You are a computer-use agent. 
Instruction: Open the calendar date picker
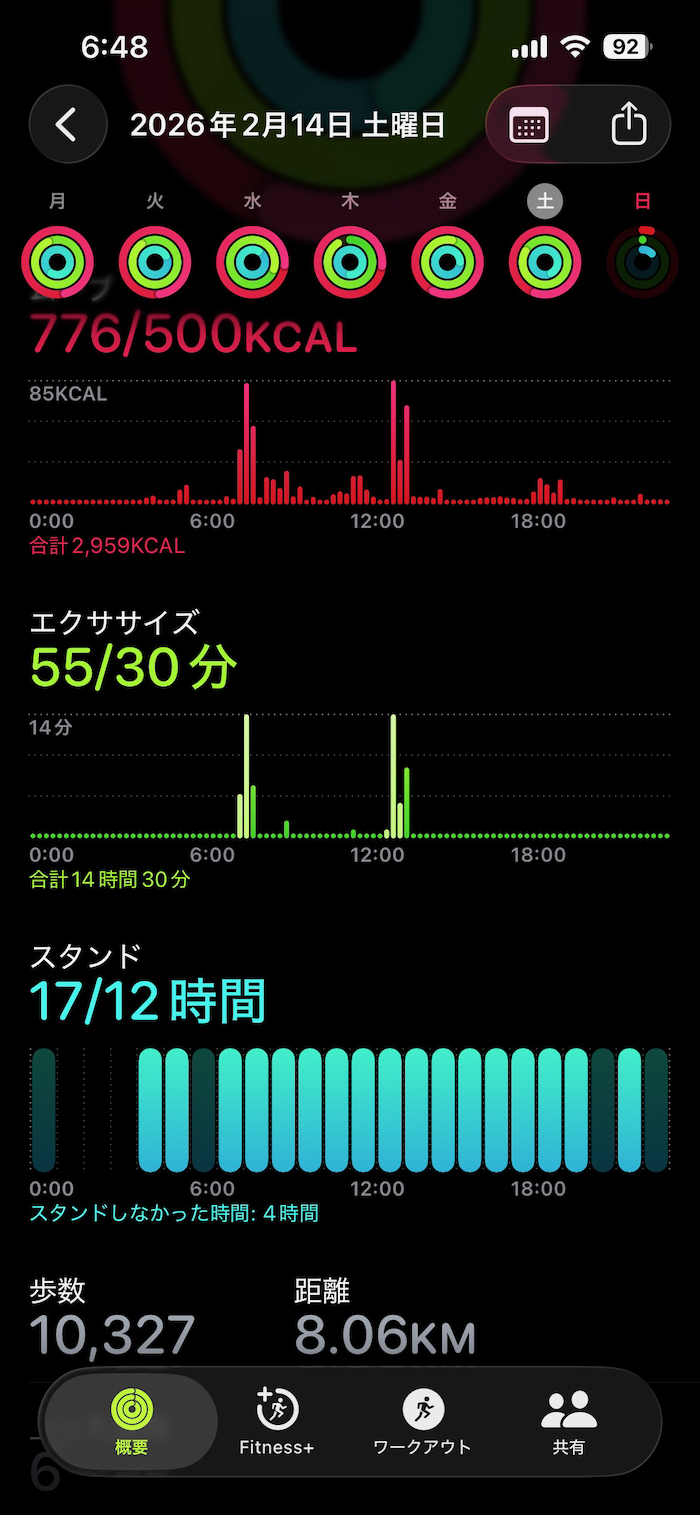529,125
